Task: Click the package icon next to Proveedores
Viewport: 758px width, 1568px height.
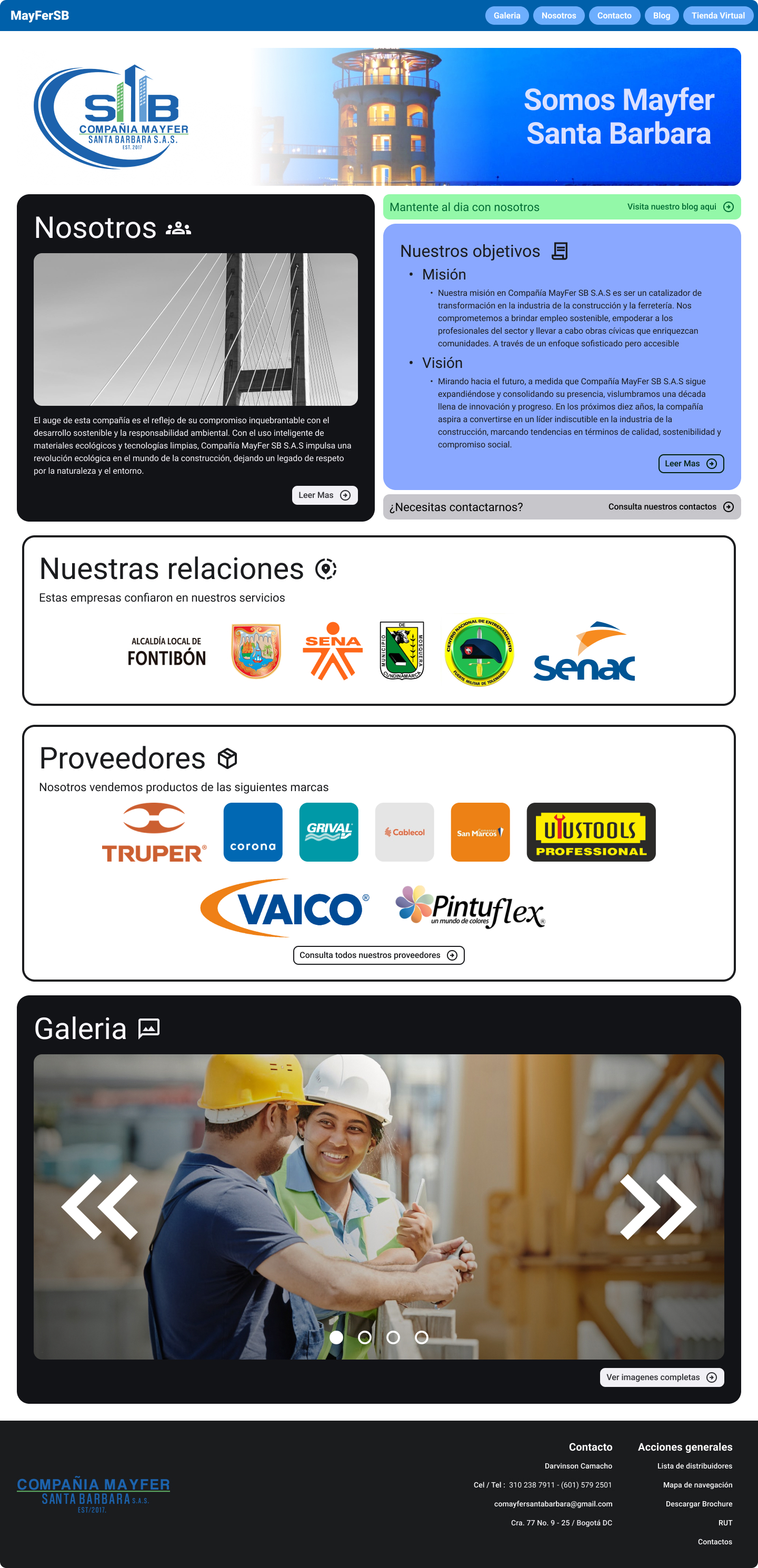Action: (x=227, y=758)
